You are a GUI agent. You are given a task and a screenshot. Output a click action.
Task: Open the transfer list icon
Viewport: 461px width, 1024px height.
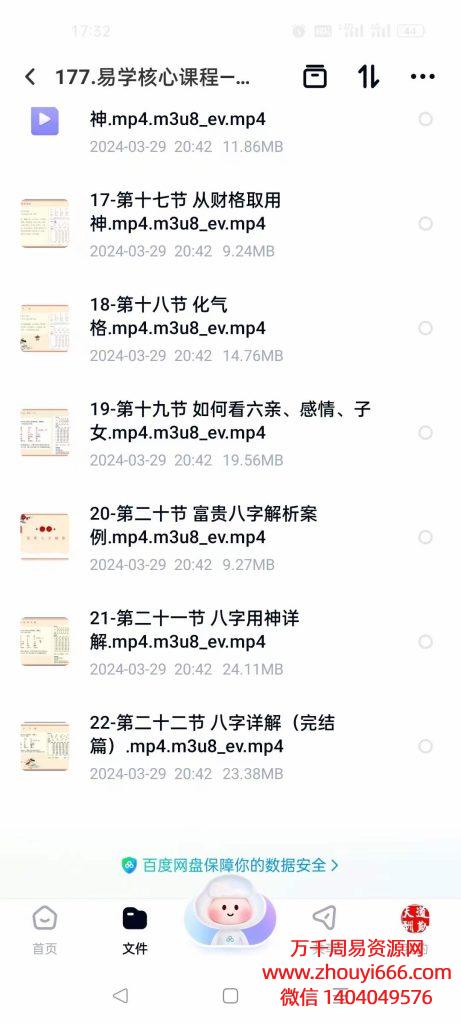coord(315,77)
